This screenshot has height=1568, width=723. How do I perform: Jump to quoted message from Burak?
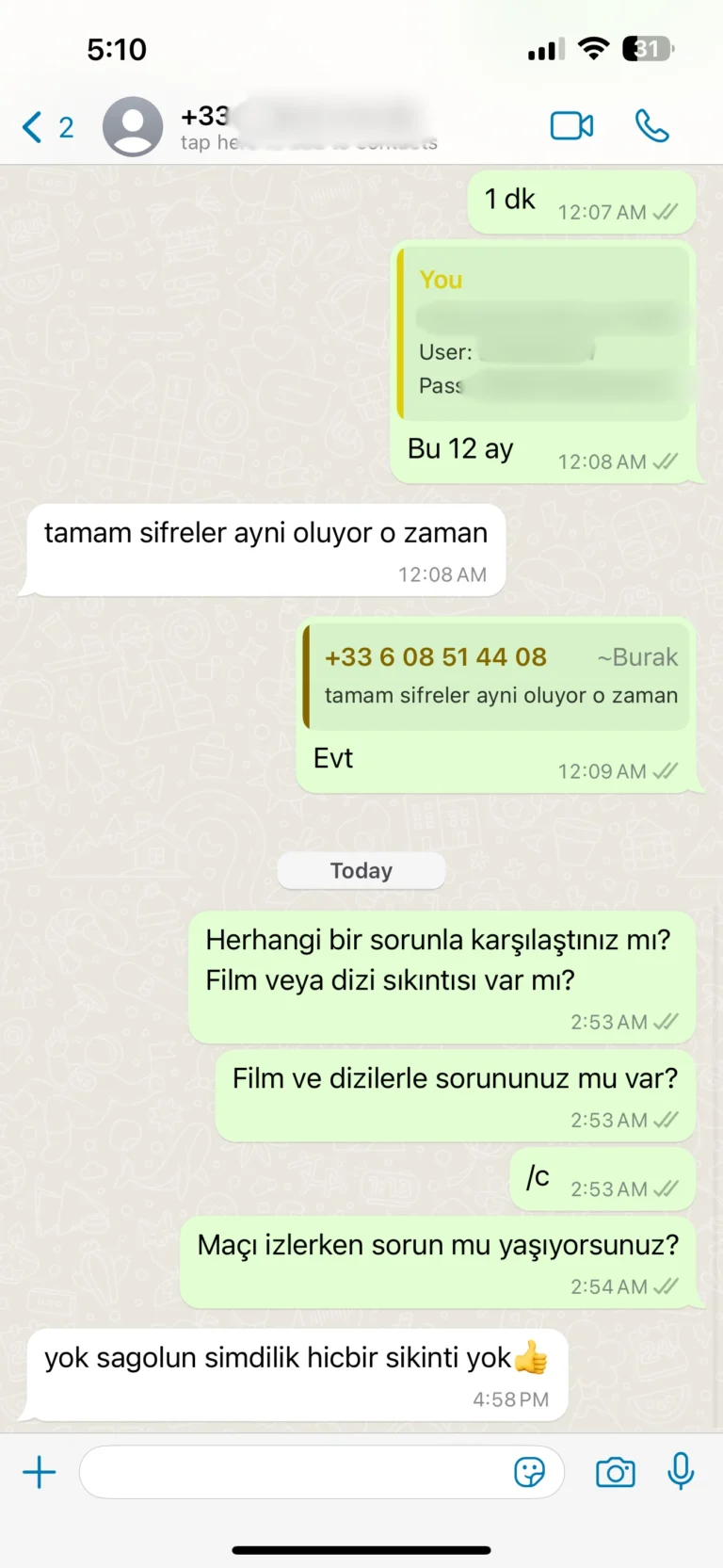[x=499, y=676]
